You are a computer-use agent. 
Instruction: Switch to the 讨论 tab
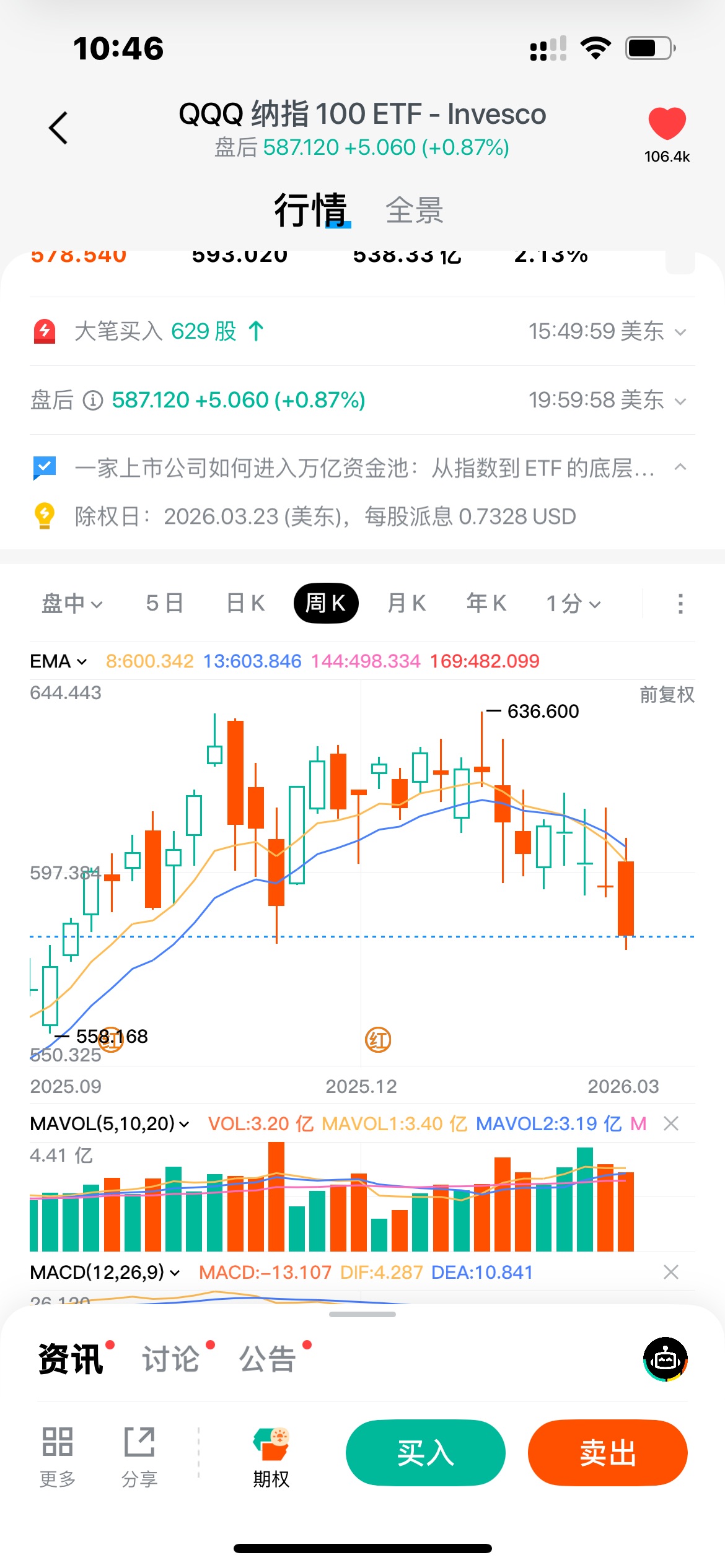click(x=171, y=1359)
